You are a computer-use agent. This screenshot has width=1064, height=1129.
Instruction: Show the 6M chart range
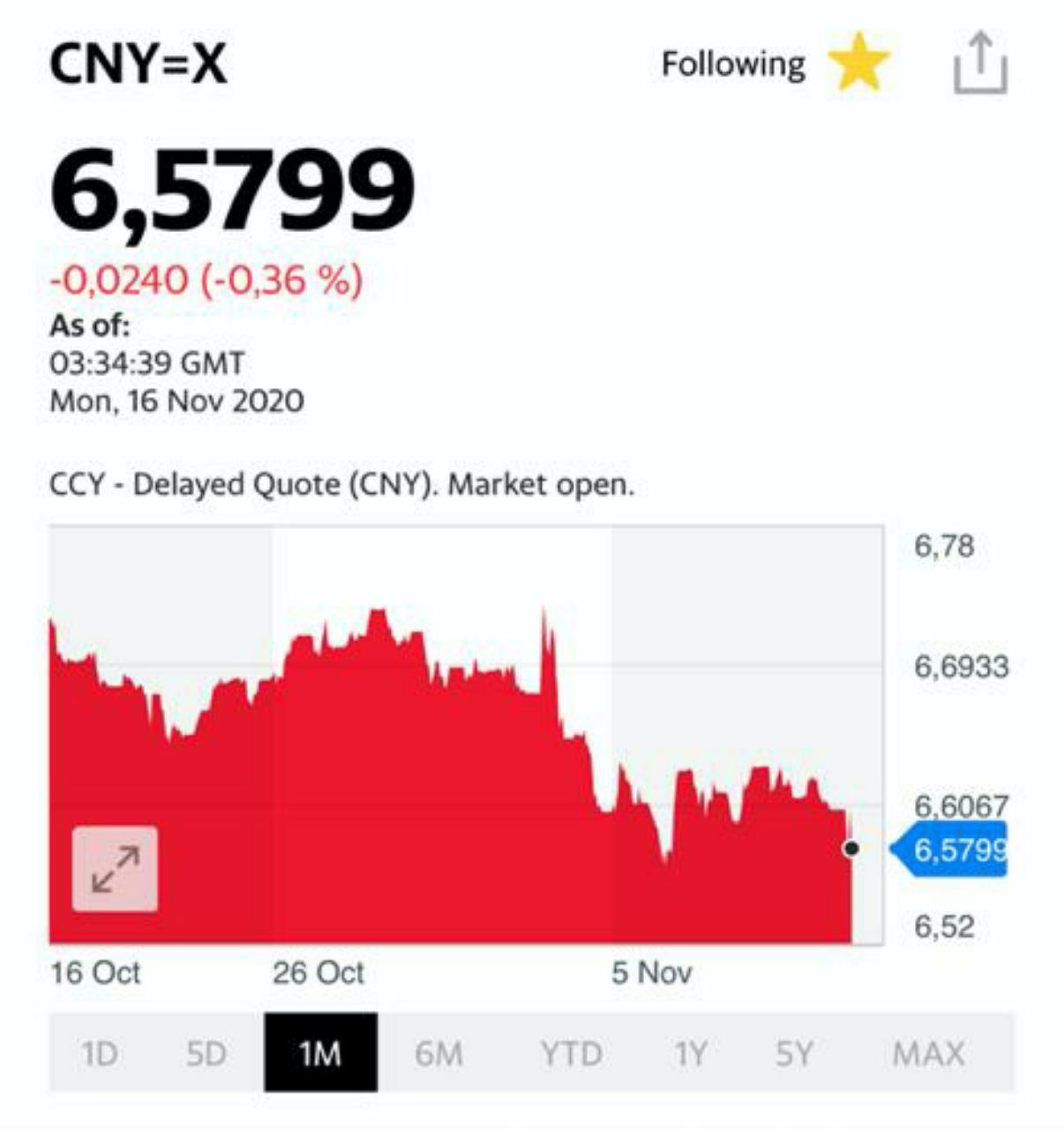[x=438, y=1053]
